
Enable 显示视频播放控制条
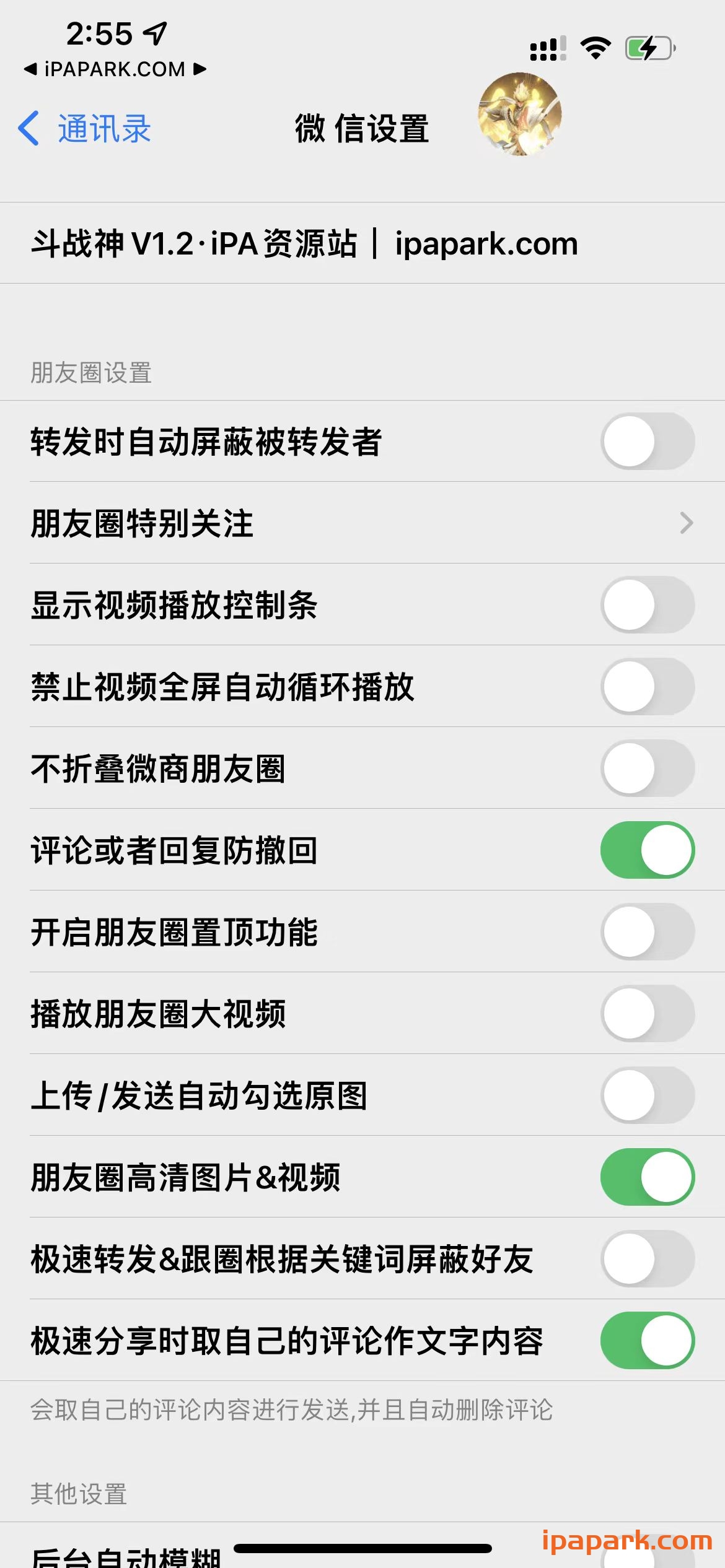click(x=647, y=605)
